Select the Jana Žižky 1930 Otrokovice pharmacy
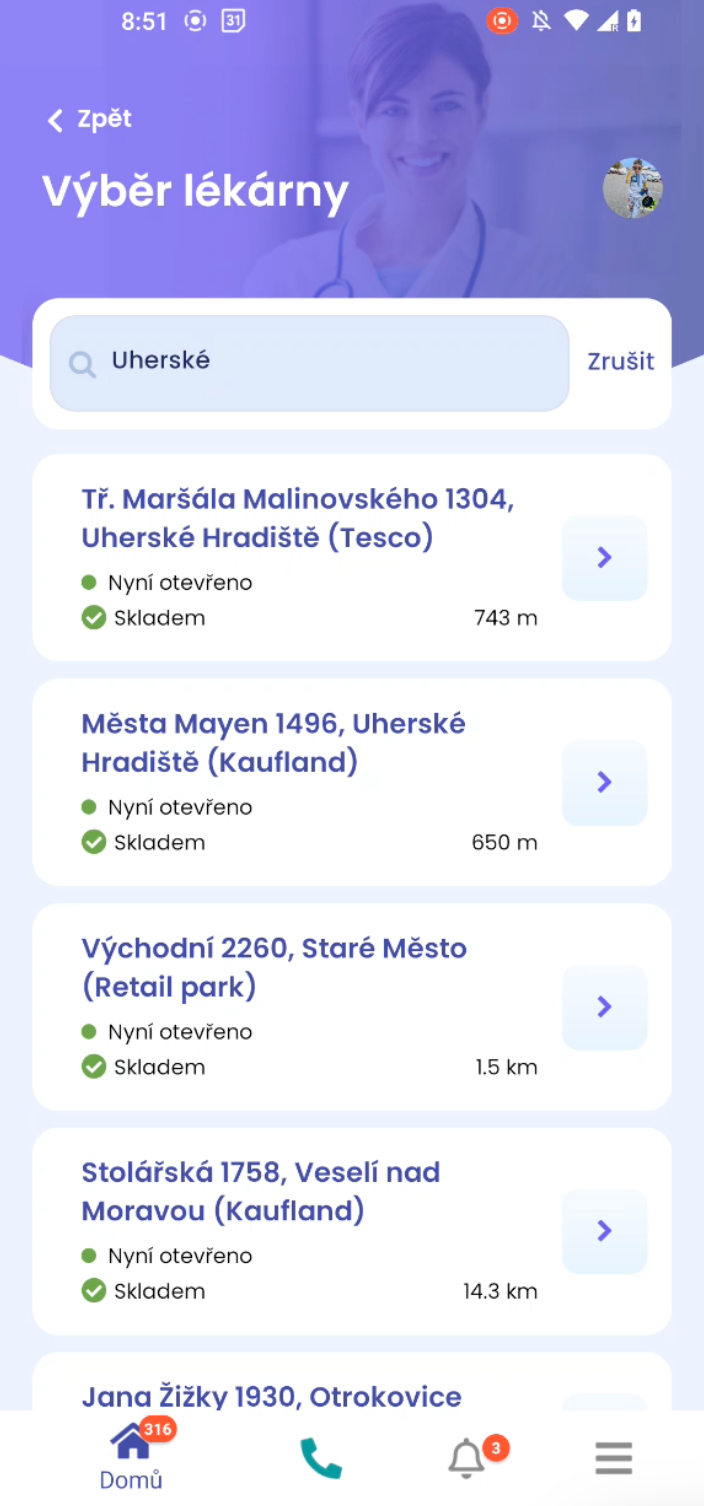The image size is (704, 1506). (272, 1396)
